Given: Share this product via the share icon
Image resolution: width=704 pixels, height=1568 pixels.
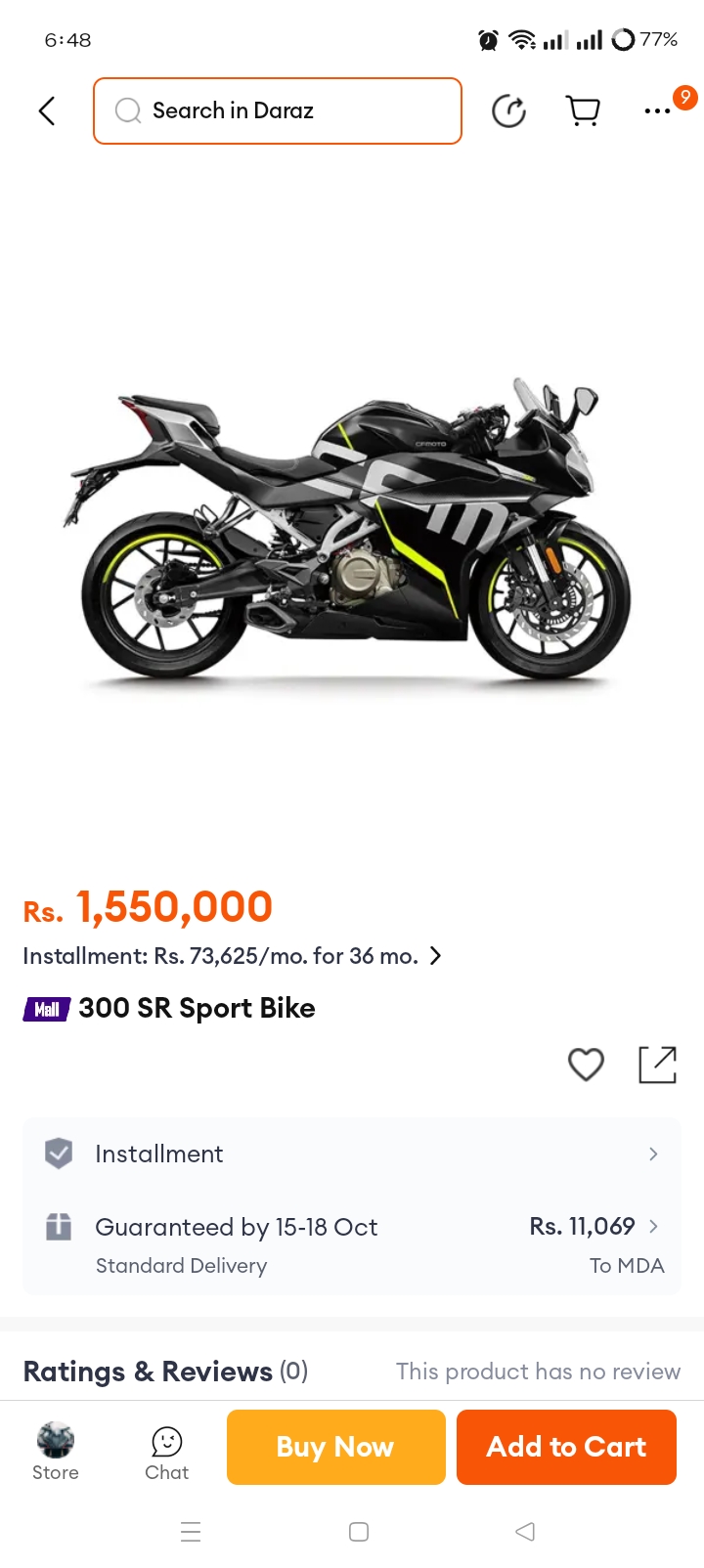Looking at the screenshot, I should click(x=657, y=1065).
